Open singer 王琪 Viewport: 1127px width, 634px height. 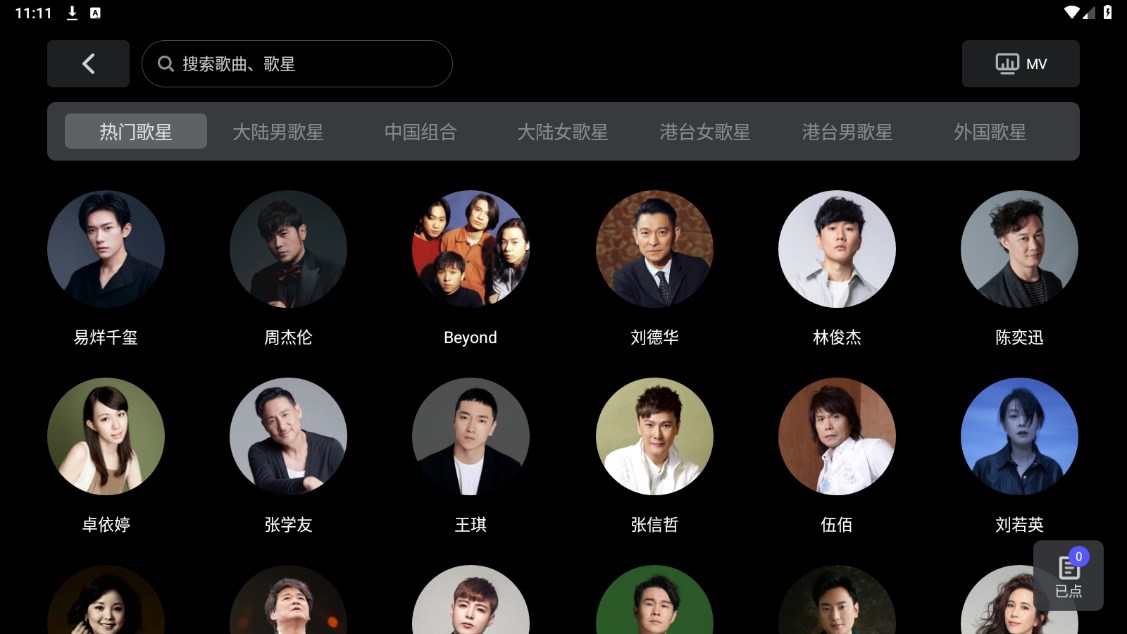(x=471, y=436)
